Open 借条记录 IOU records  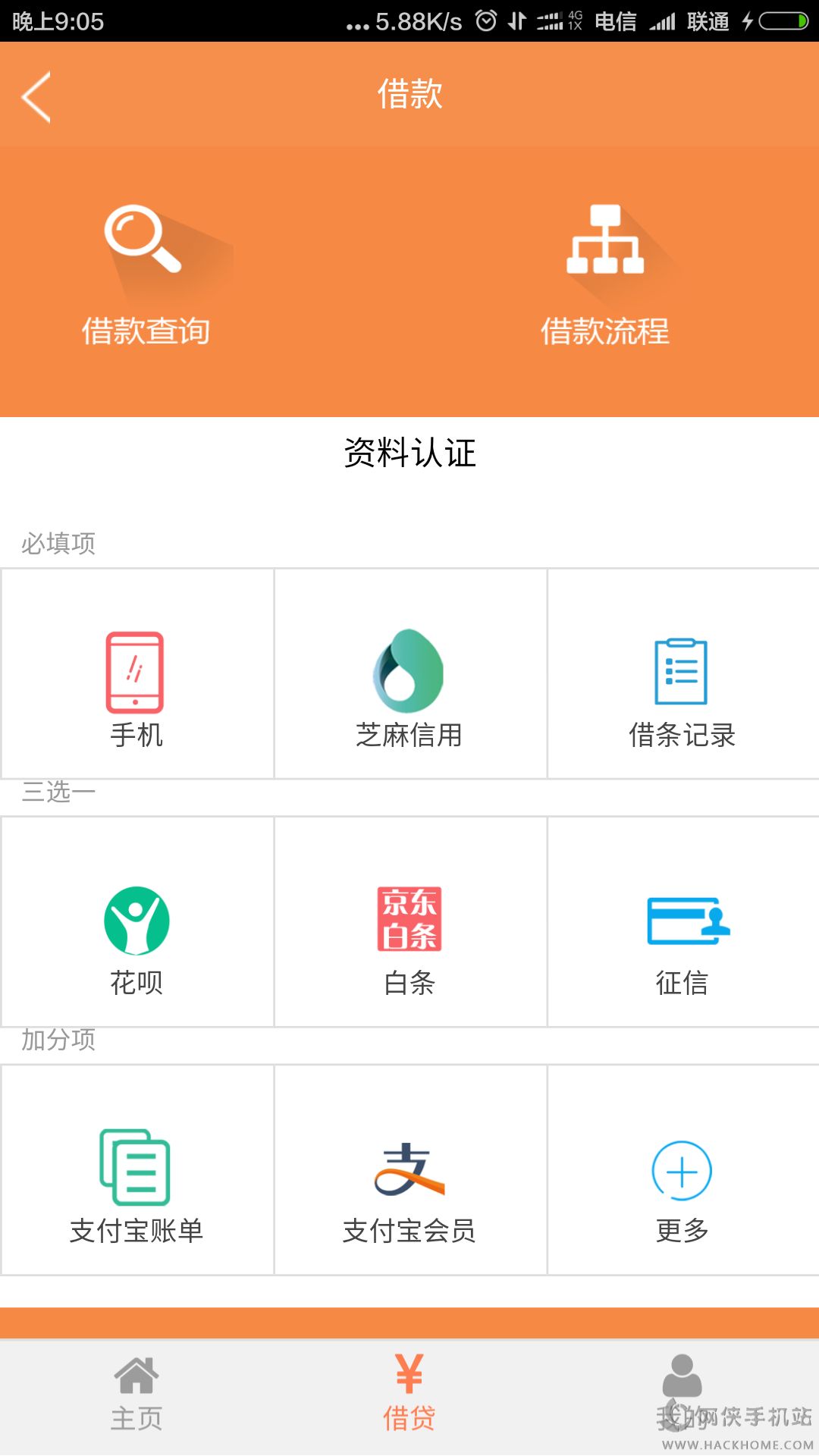point(682,675)
